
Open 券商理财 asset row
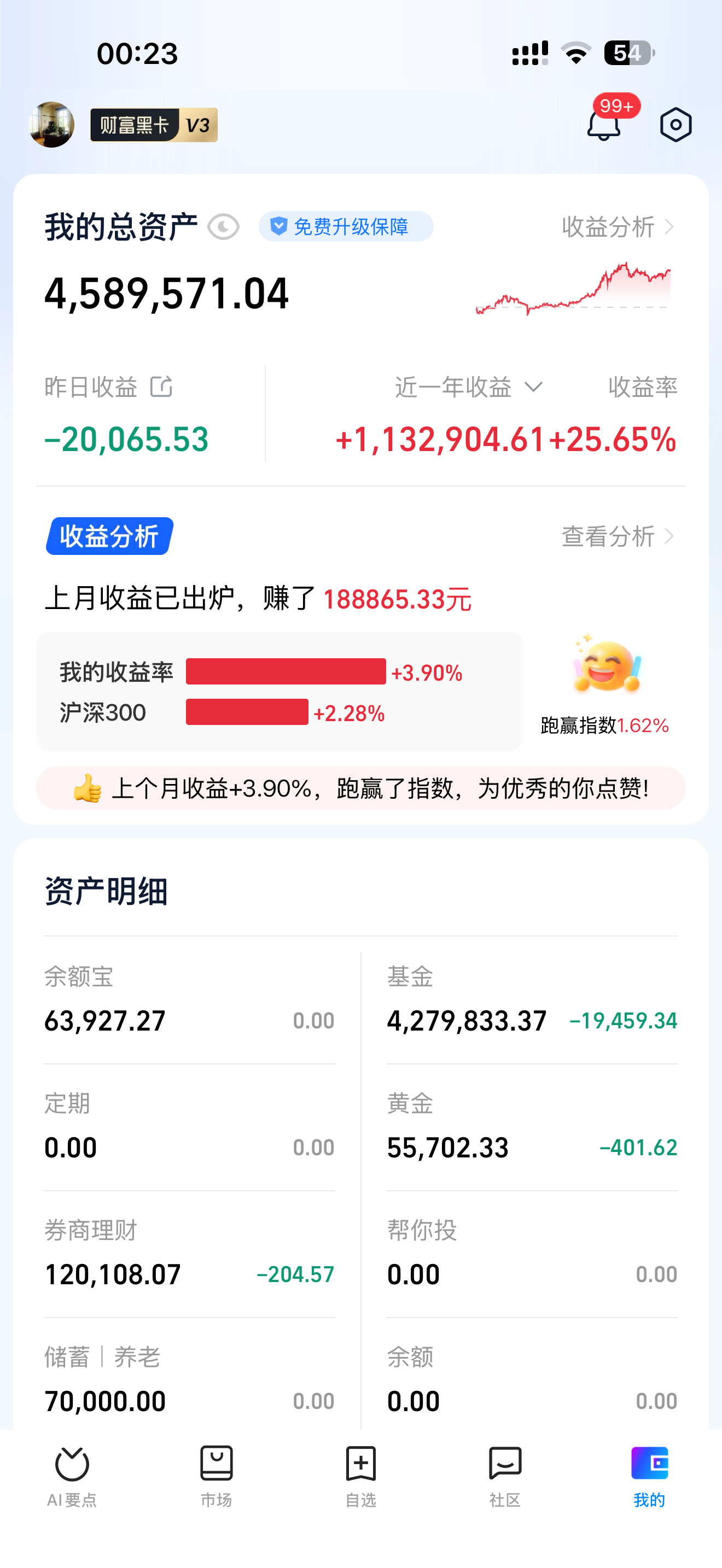(x=189, y=1255)
